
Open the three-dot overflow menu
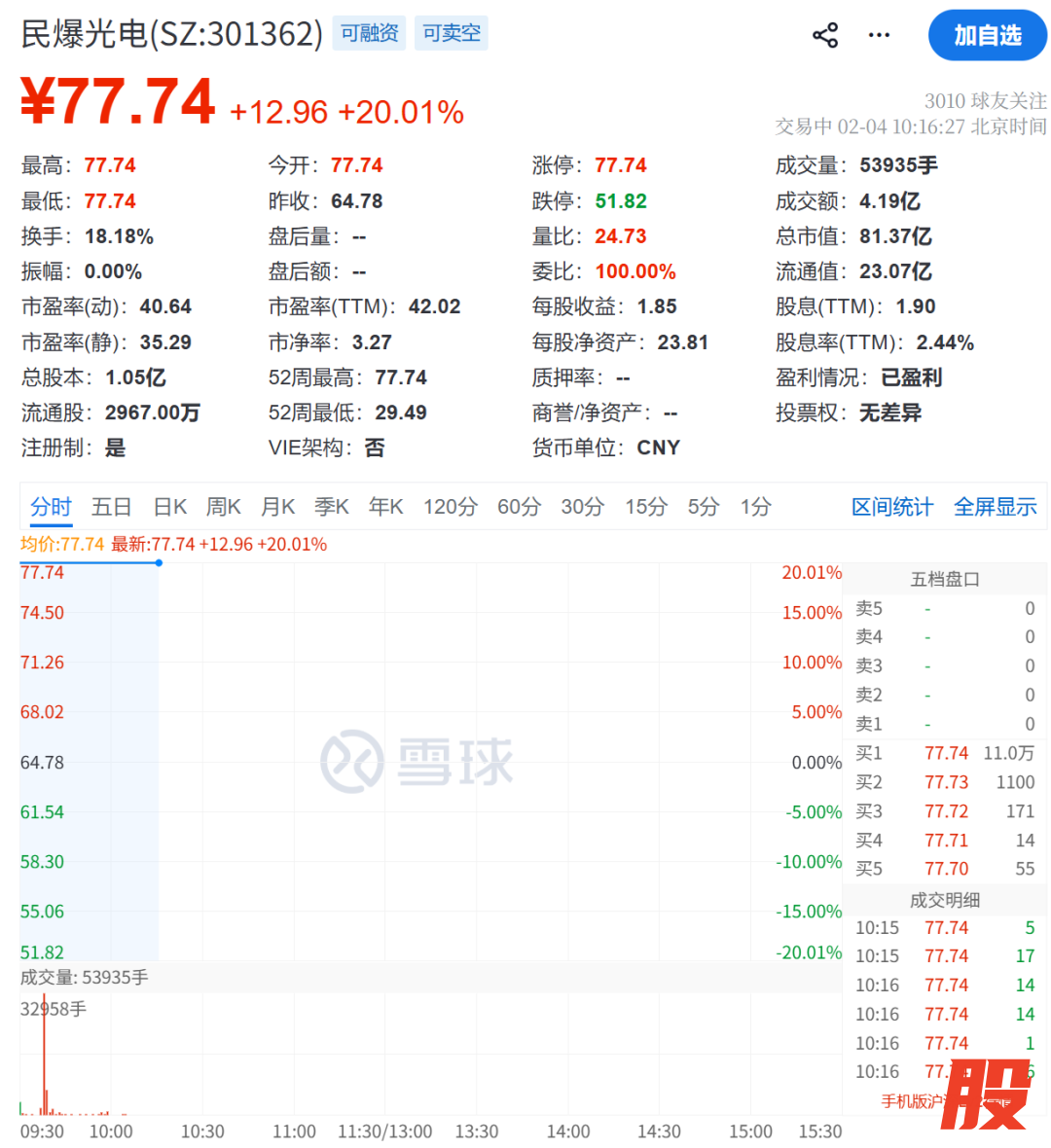tap(879, 36)
